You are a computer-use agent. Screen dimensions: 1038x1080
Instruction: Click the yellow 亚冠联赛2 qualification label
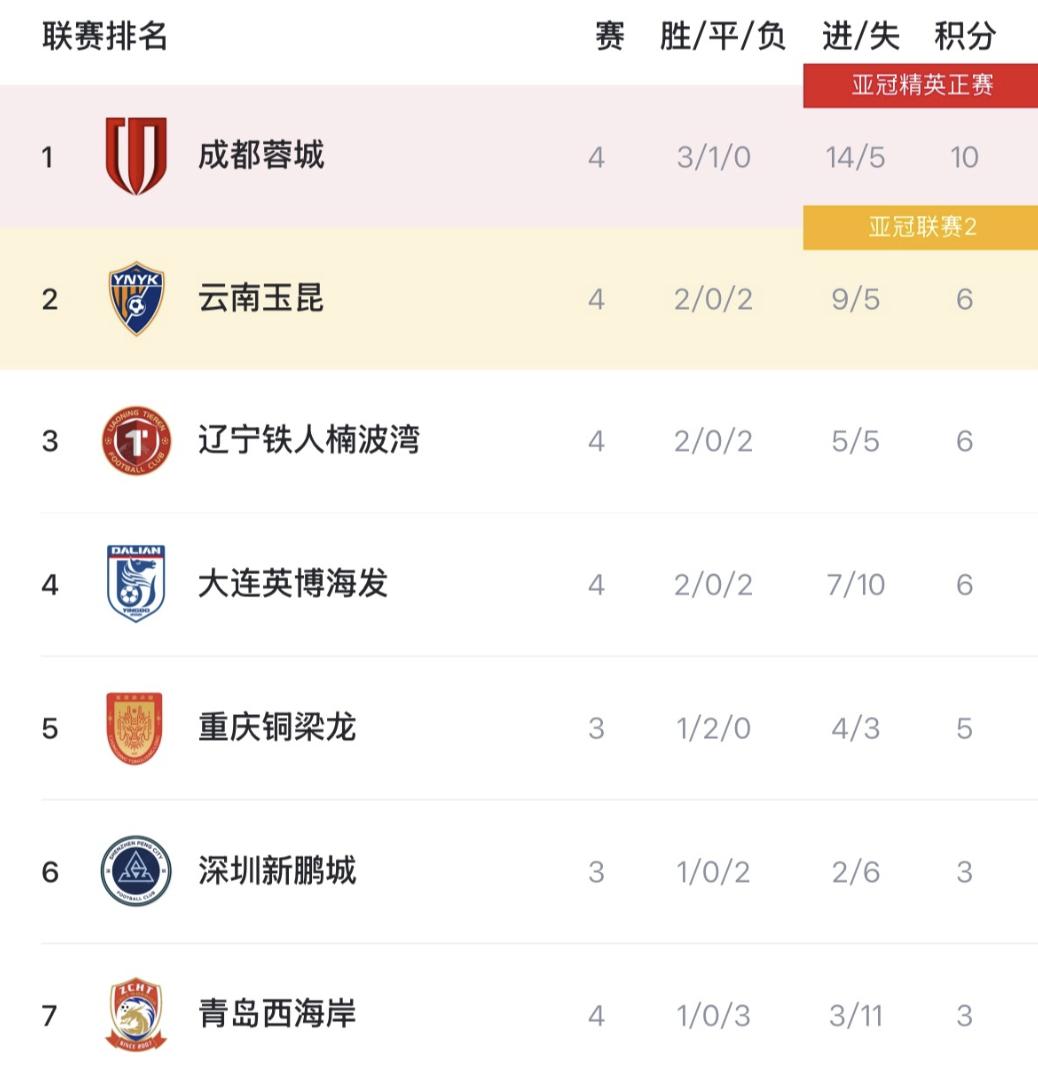pyautogui.click(x=919, y=228)
